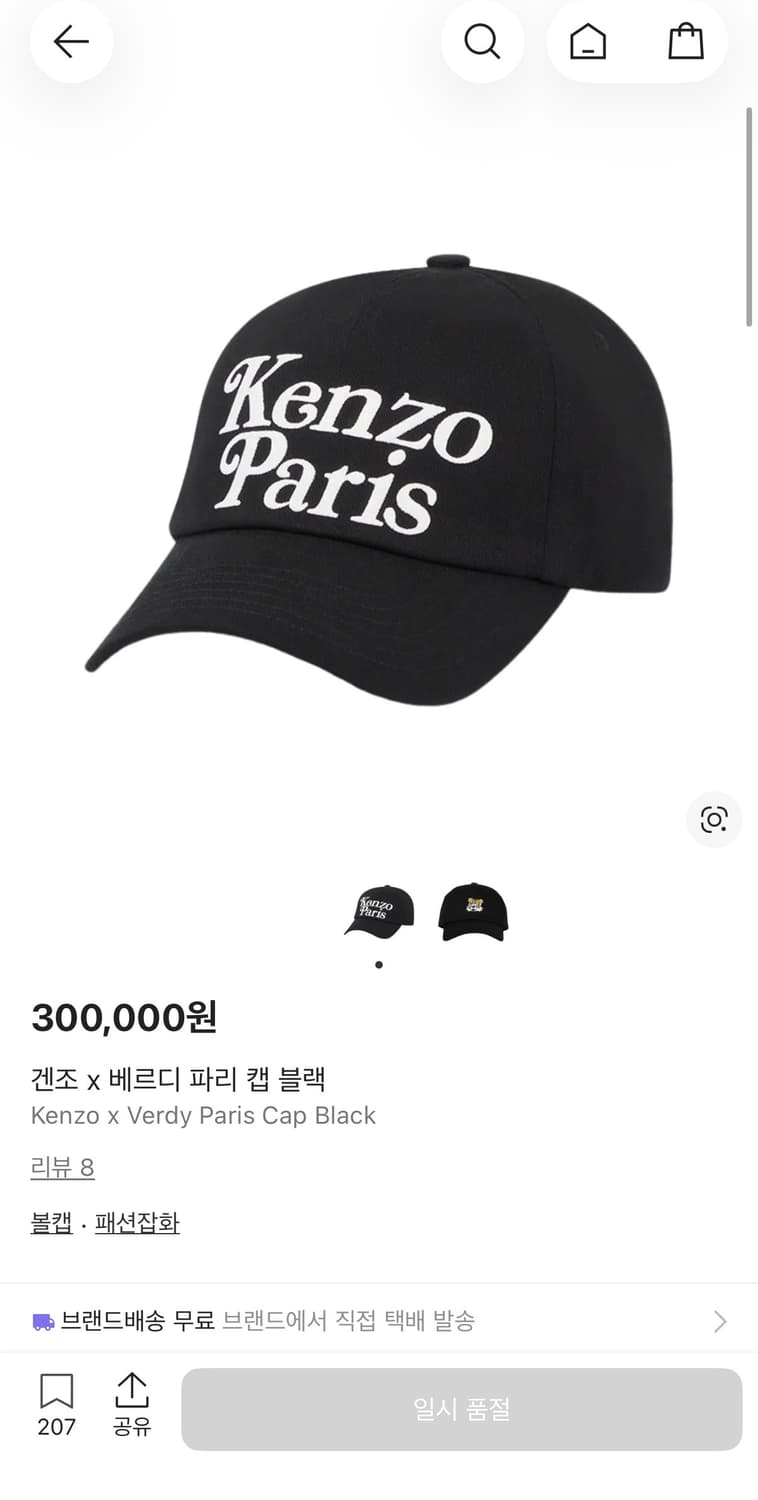Go to the home screen icon
This screenshot has height=1500, width=758.
588,42
